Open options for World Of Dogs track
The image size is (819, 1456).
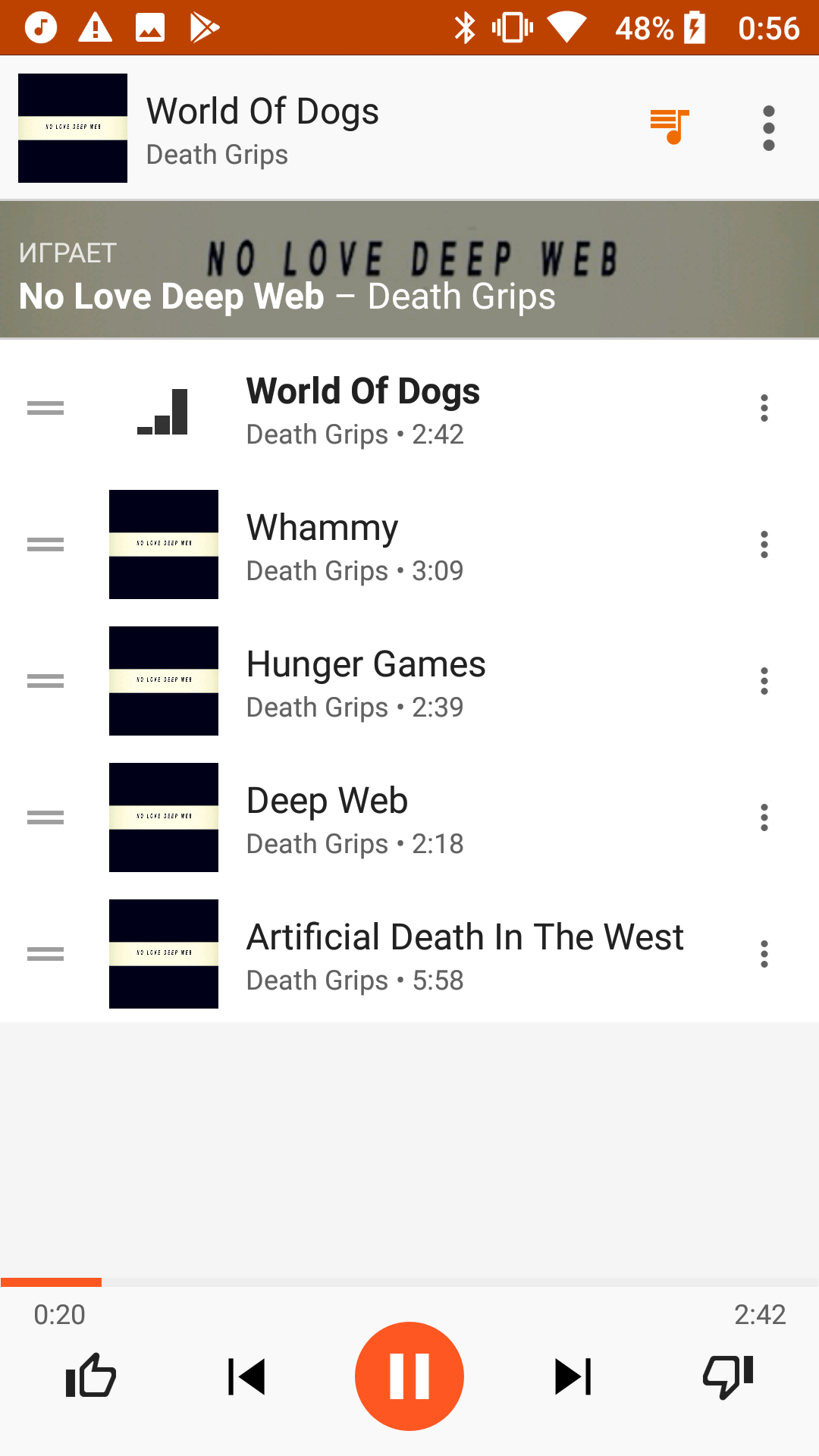tap(764, 408)
